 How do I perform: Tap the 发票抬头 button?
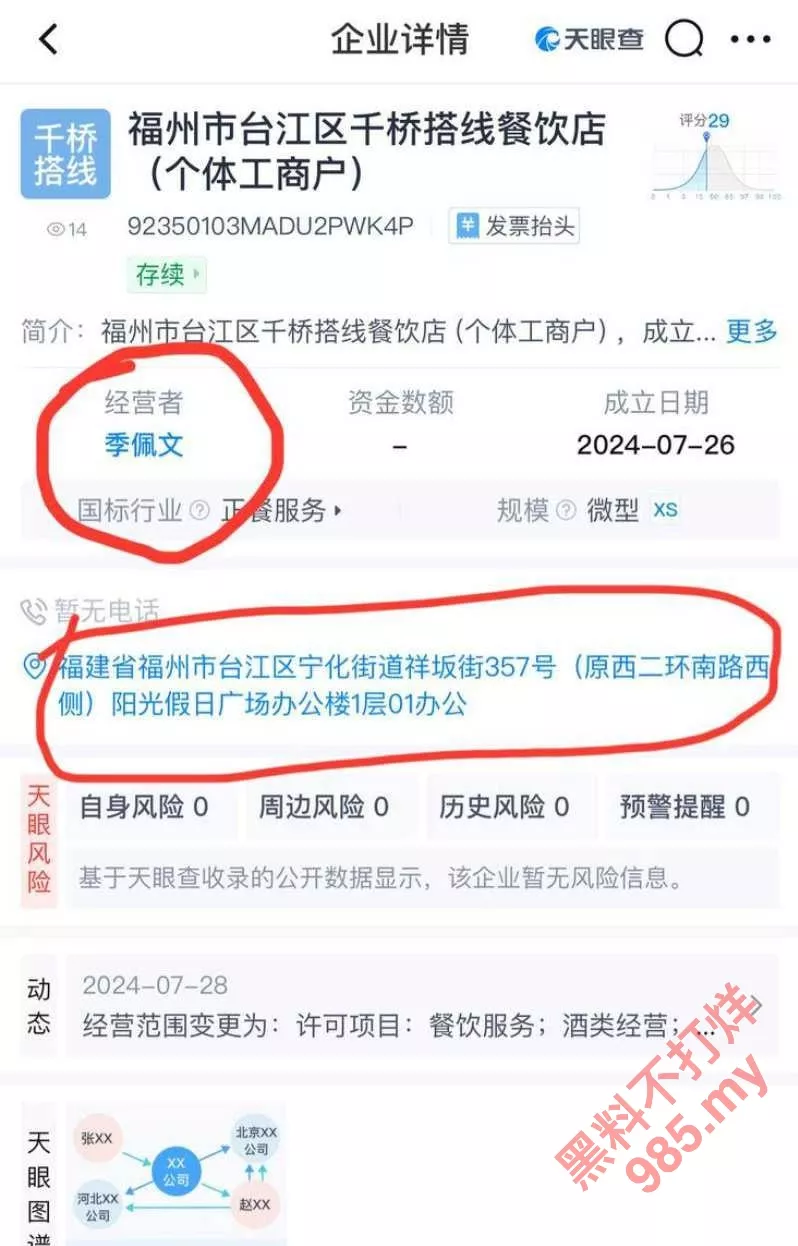(514, 226)
